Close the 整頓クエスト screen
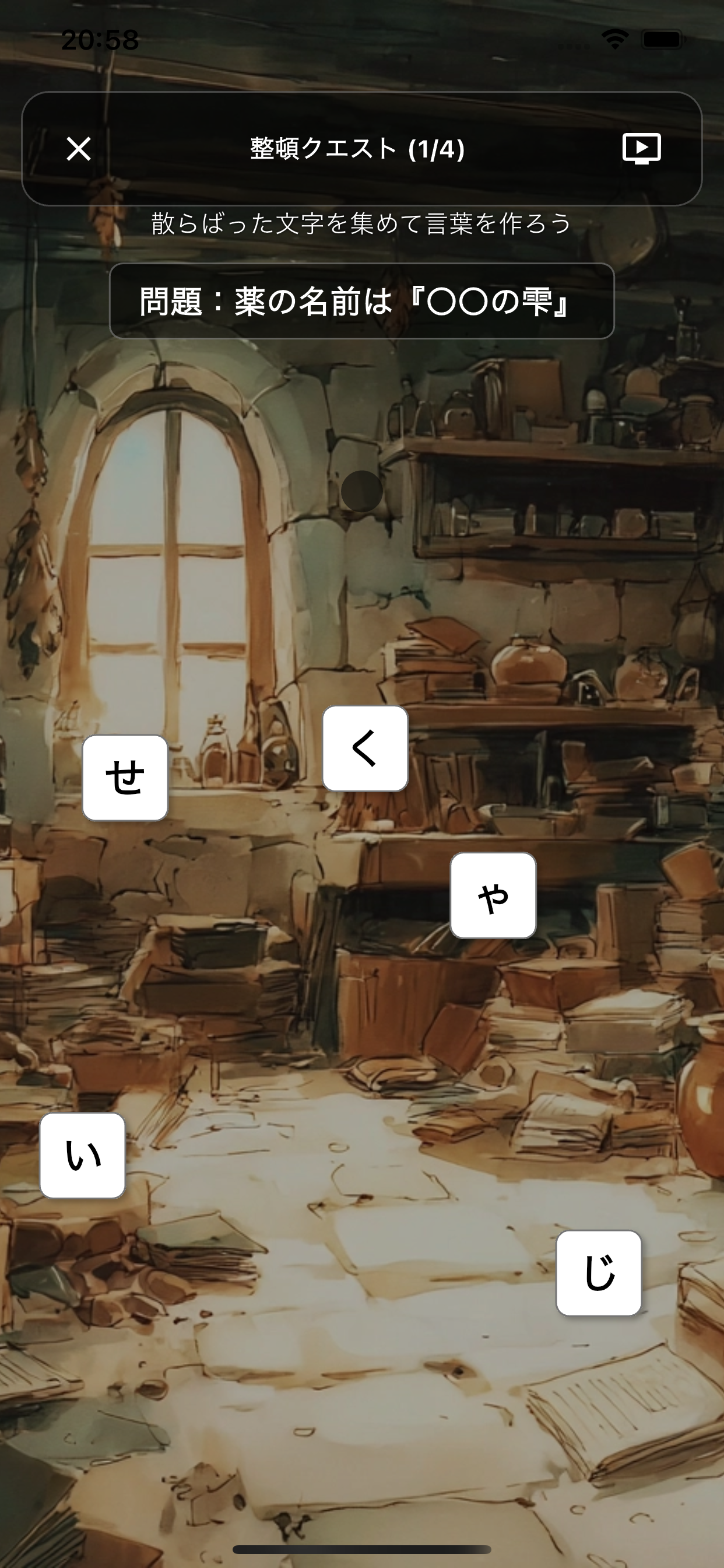The image size is (724, 1568). [79, 149]
